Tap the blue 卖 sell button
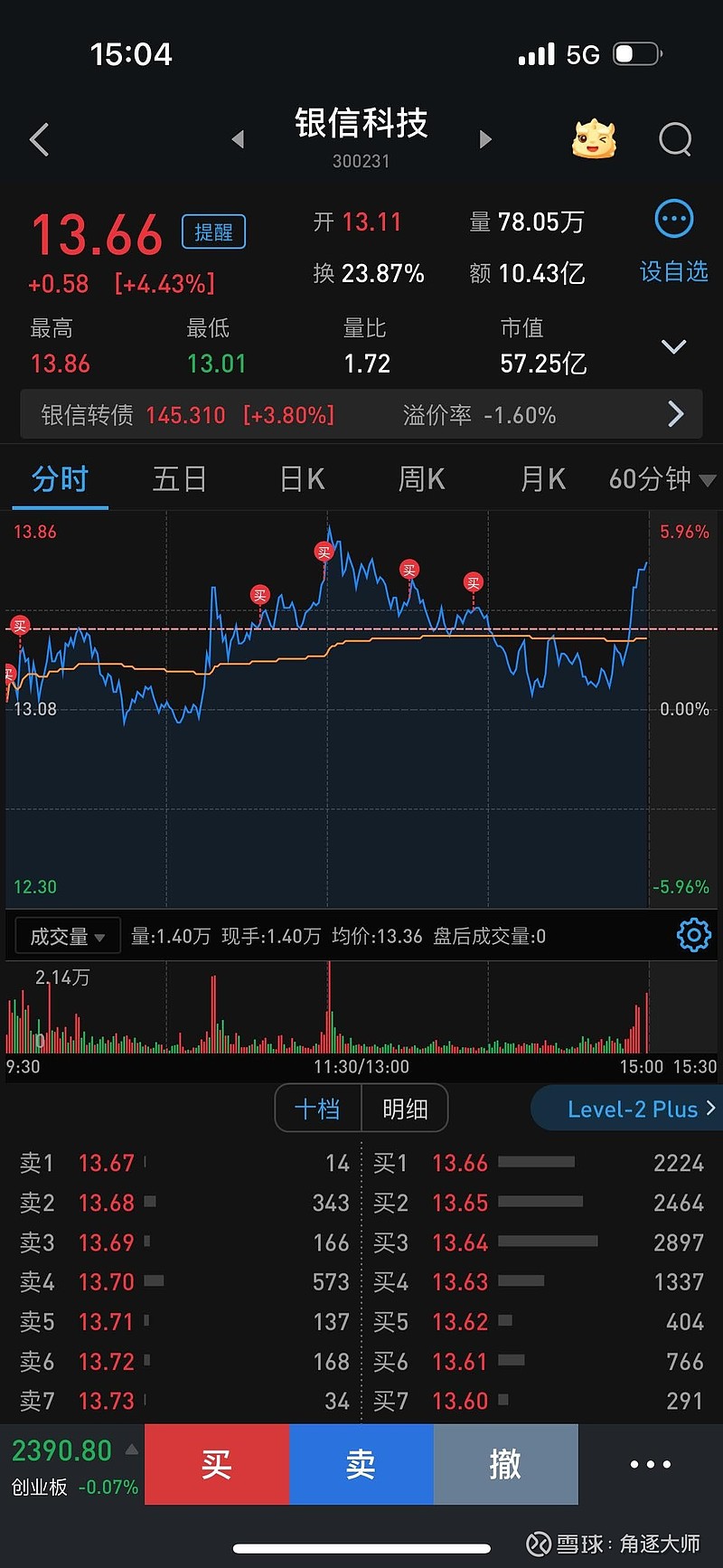 point(361,1463)
